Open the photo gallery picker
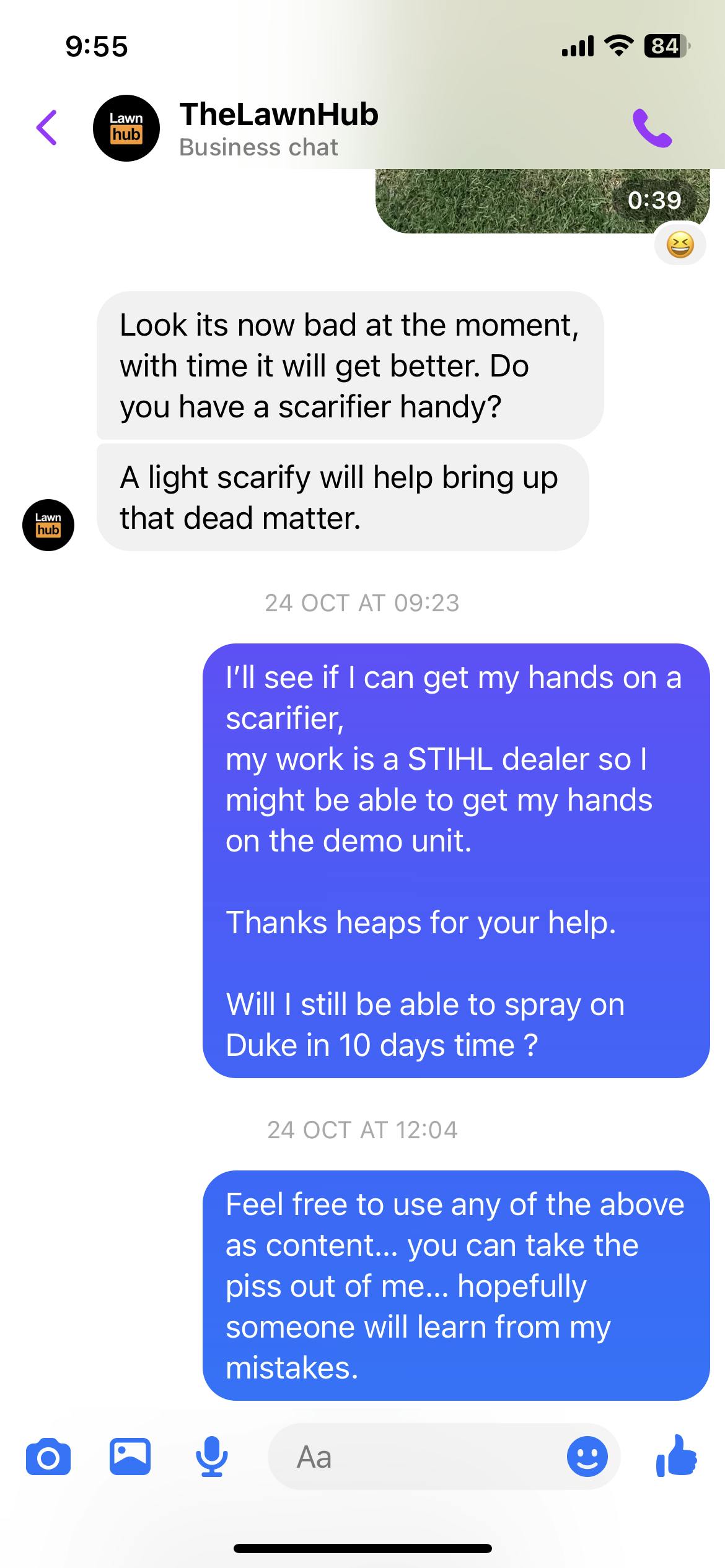725x1568 pixels. tap(130, 1456)
